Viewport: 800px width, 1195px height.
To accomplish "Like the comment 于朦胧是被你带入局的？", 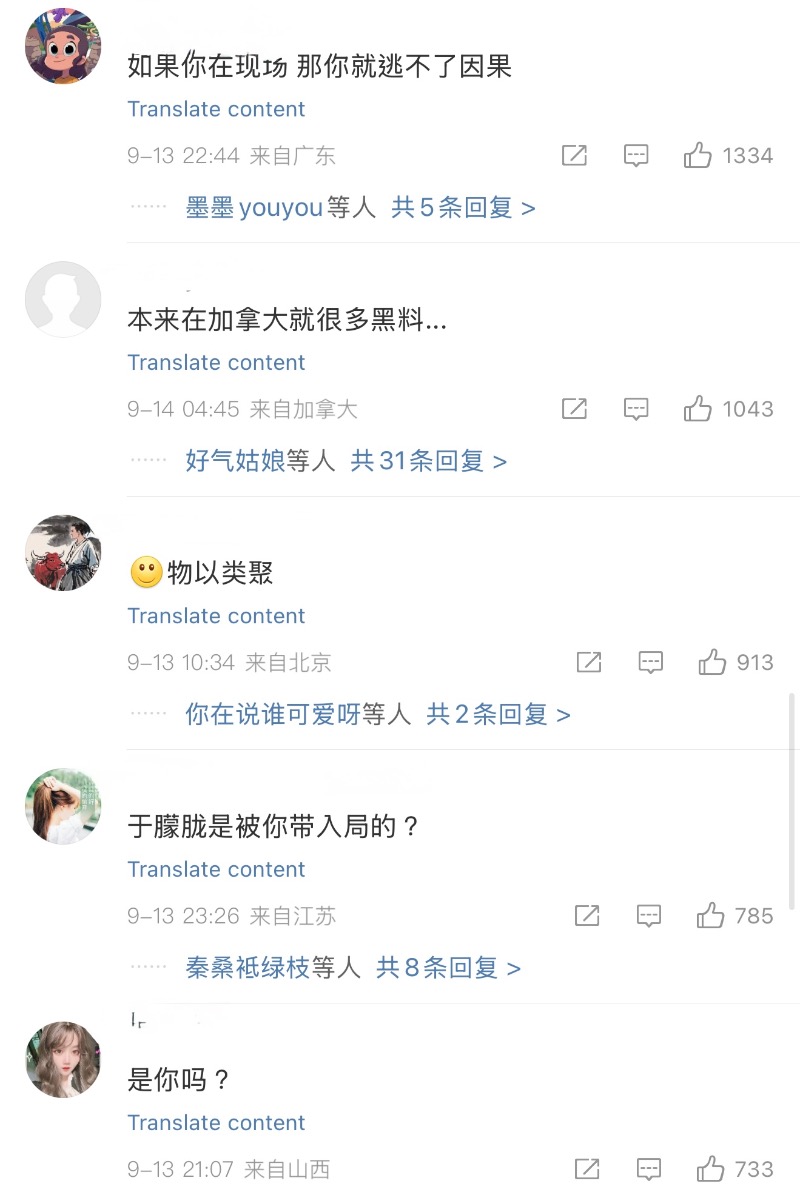I will tap(711, 915).
